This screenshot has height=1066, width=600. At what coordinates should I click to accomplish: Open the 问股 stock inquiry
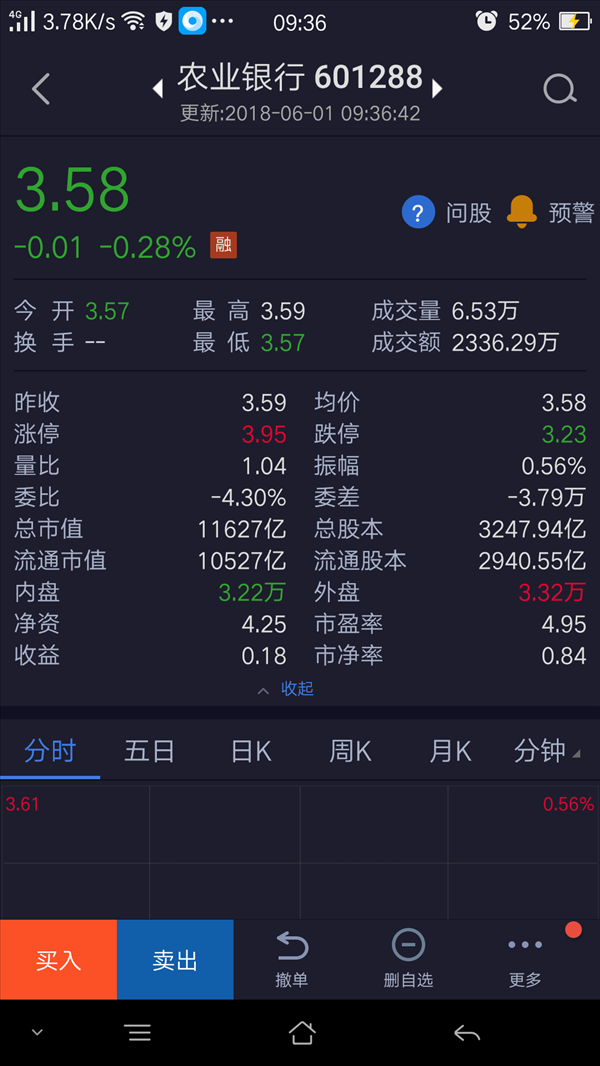pyautogui.click(x=446, y=213)
